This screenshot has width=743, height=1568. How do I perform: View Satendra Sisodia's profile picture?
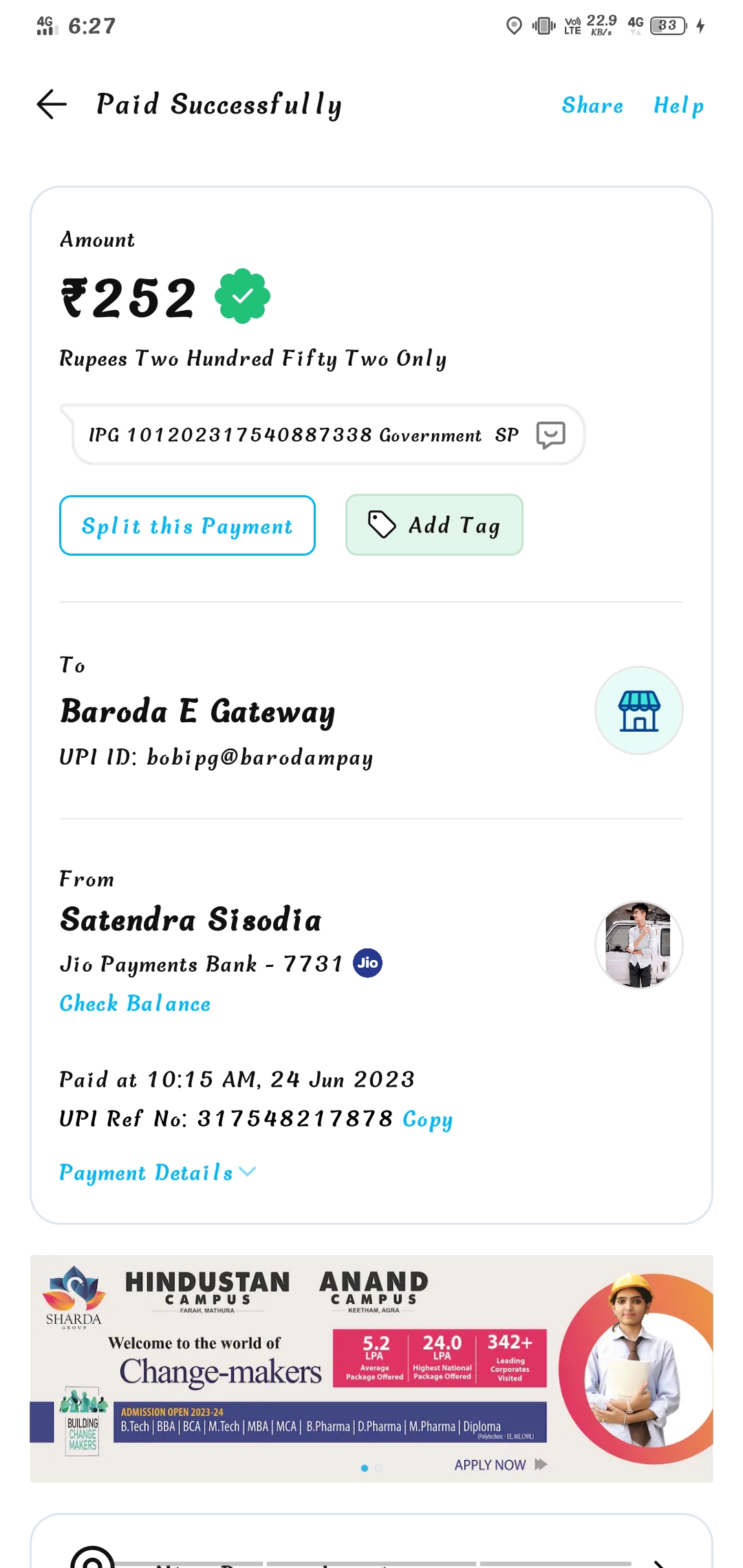[638, 944]
